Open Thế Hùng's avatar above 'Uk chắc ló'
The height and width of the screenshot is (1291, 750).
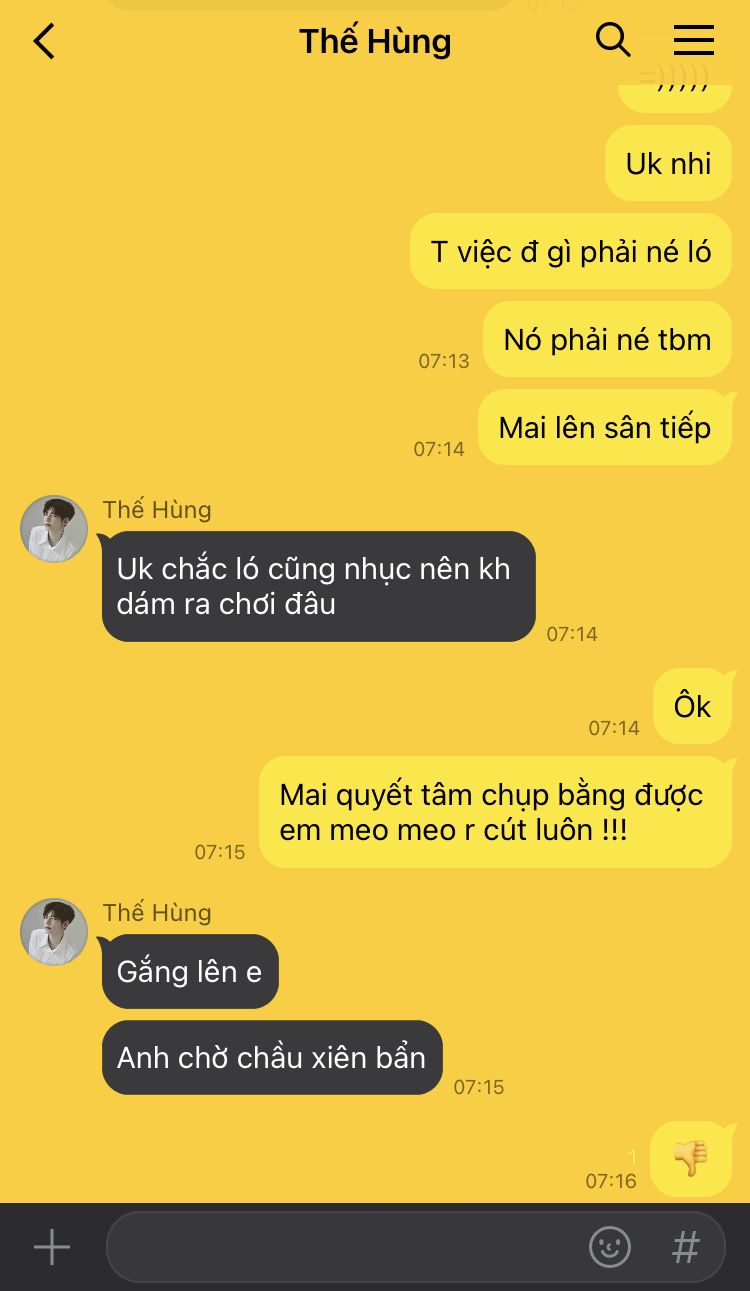54,529
